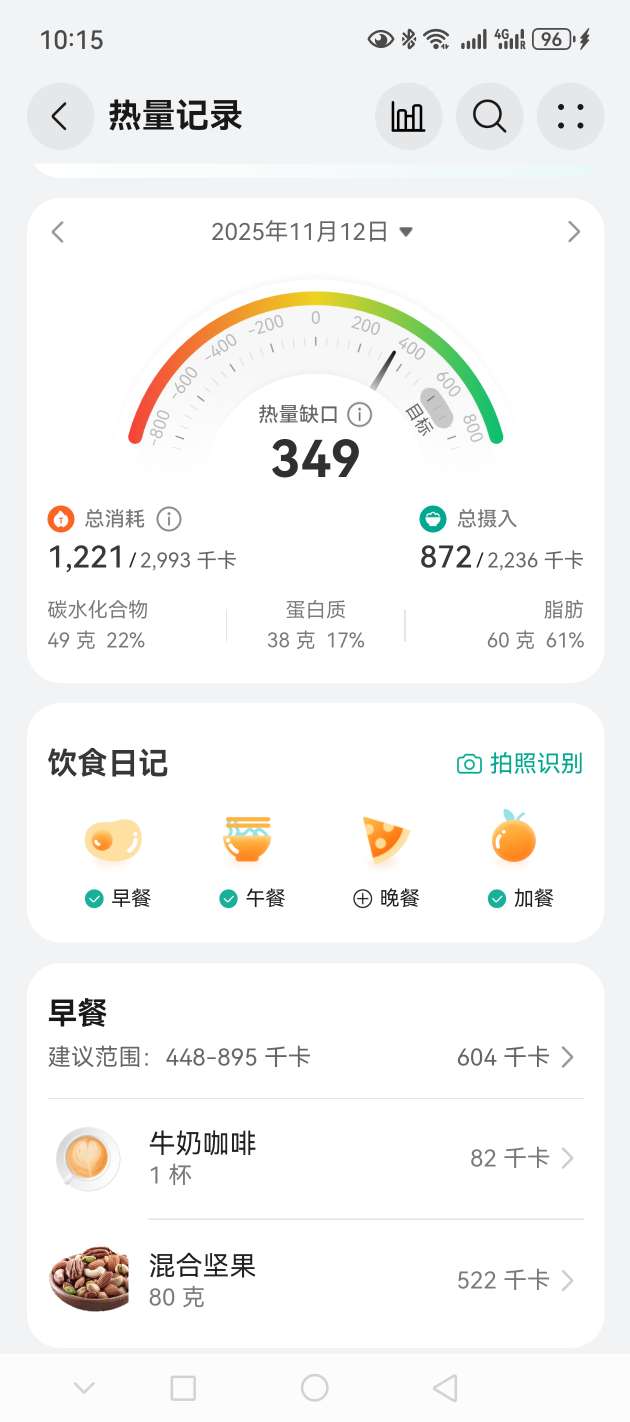Open the four-dot overflow menu

tap(570, 117)
